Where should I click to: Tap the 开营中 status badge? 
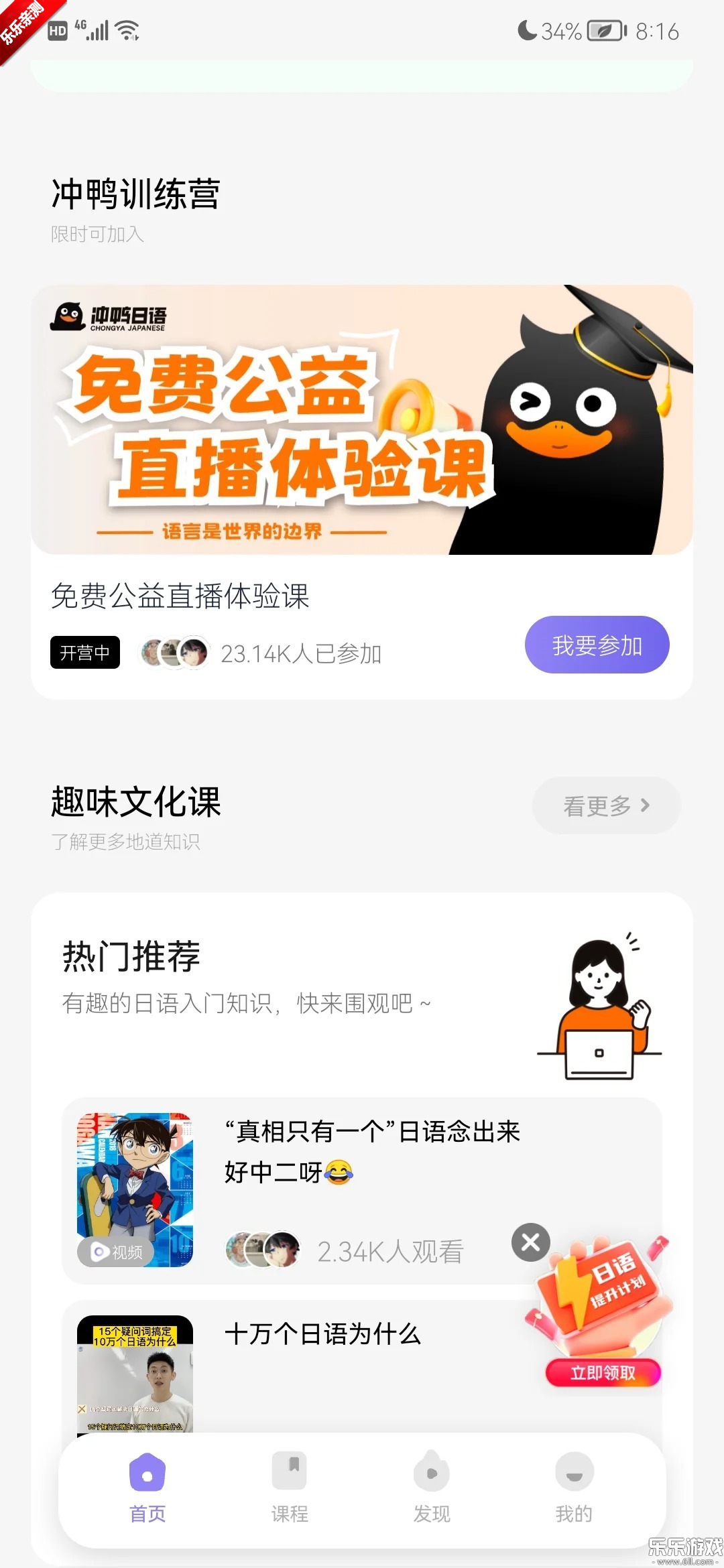coord(85,651)
